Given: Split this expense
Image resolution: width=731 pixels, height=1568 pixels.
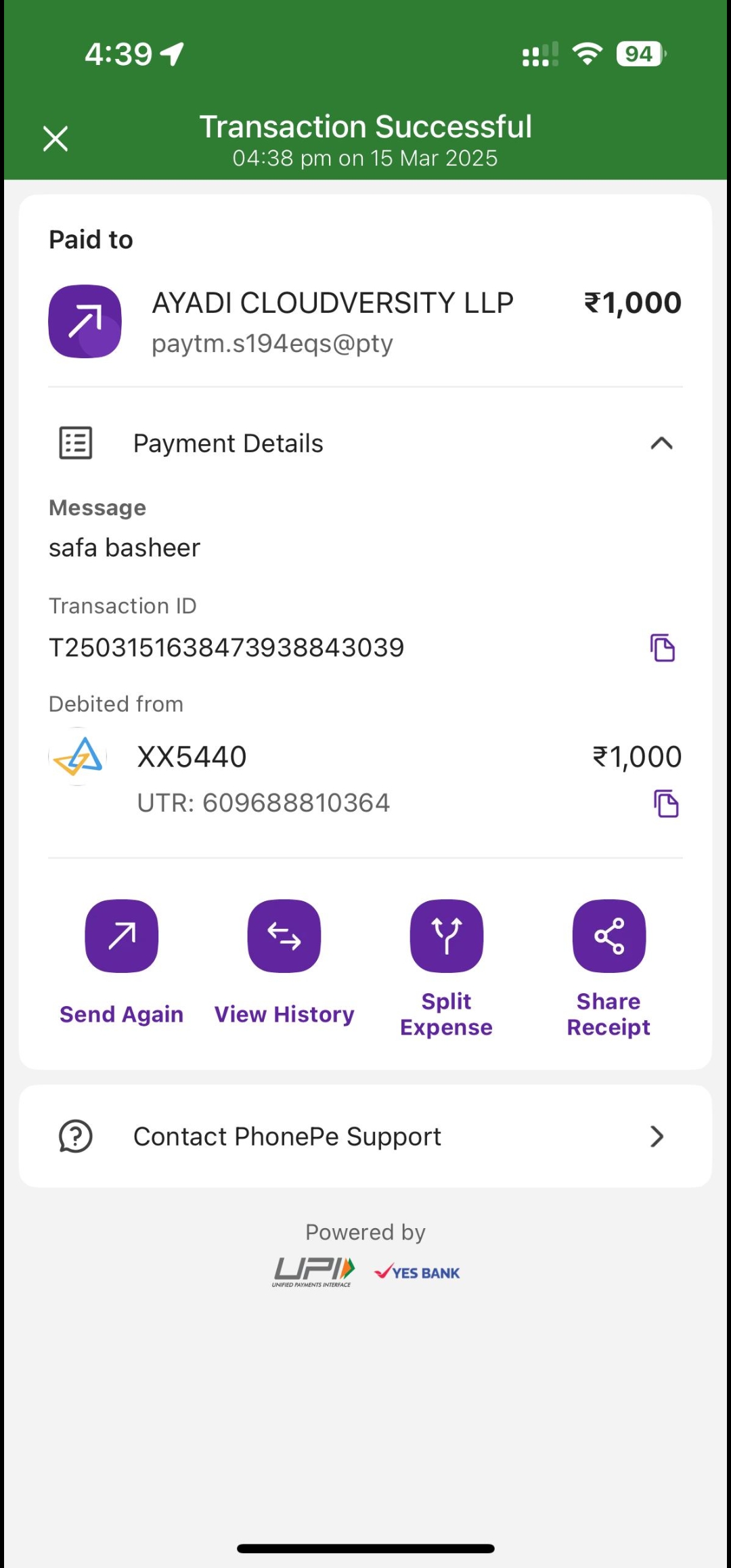Looking at the screenshot, I should click(x=447, y=936).
